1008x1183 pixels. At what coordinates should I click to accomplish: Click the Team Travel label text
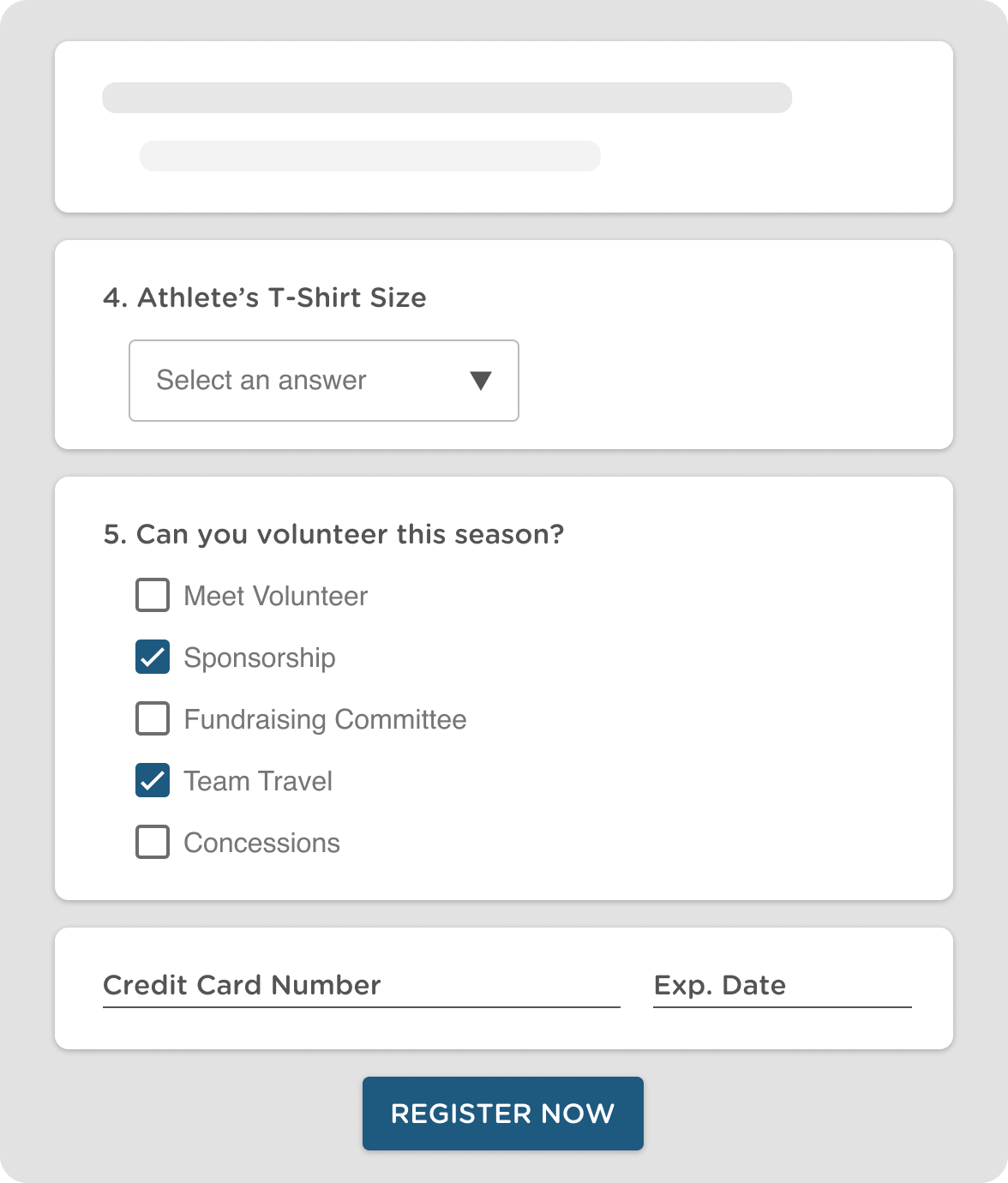257,781
